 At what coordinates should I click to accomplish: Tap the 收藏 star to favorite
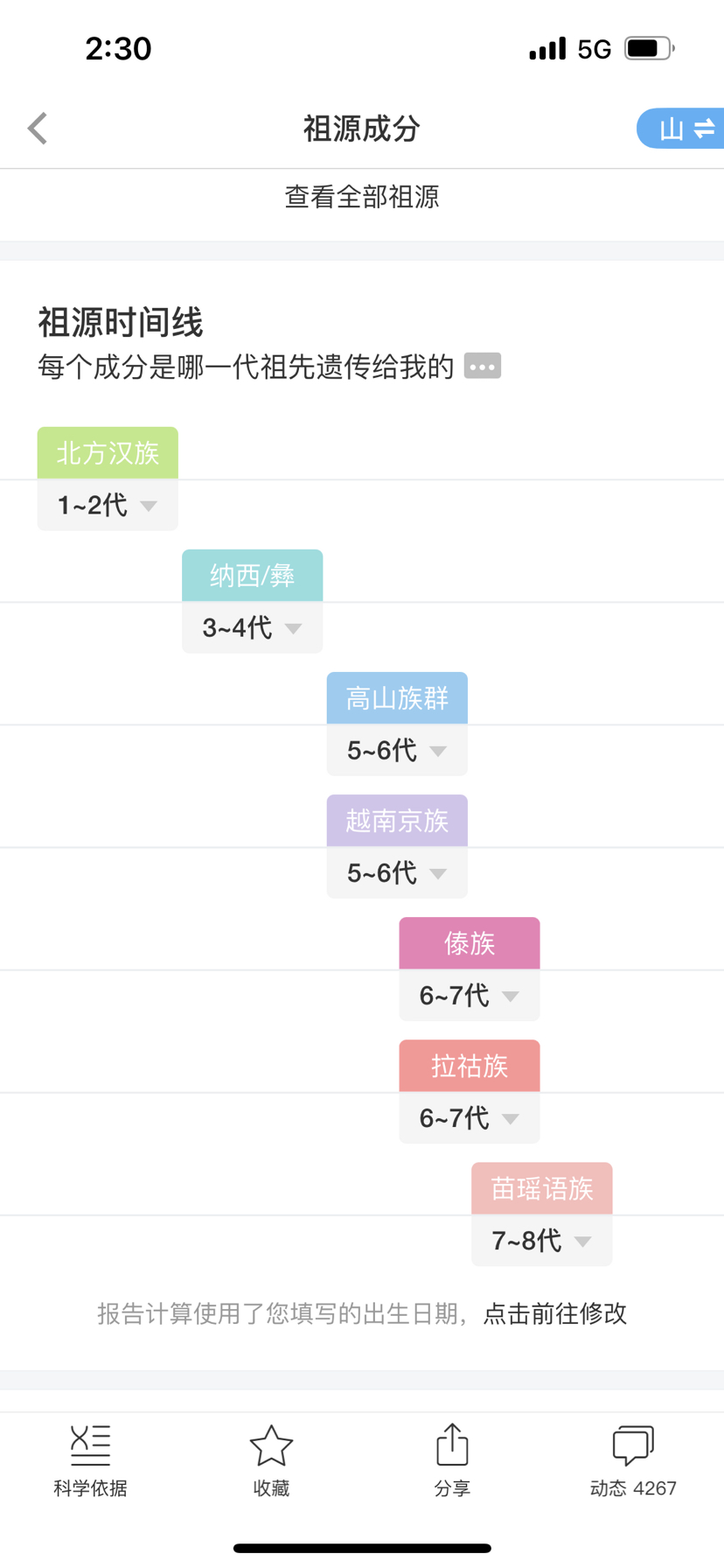coord(271,1460)
